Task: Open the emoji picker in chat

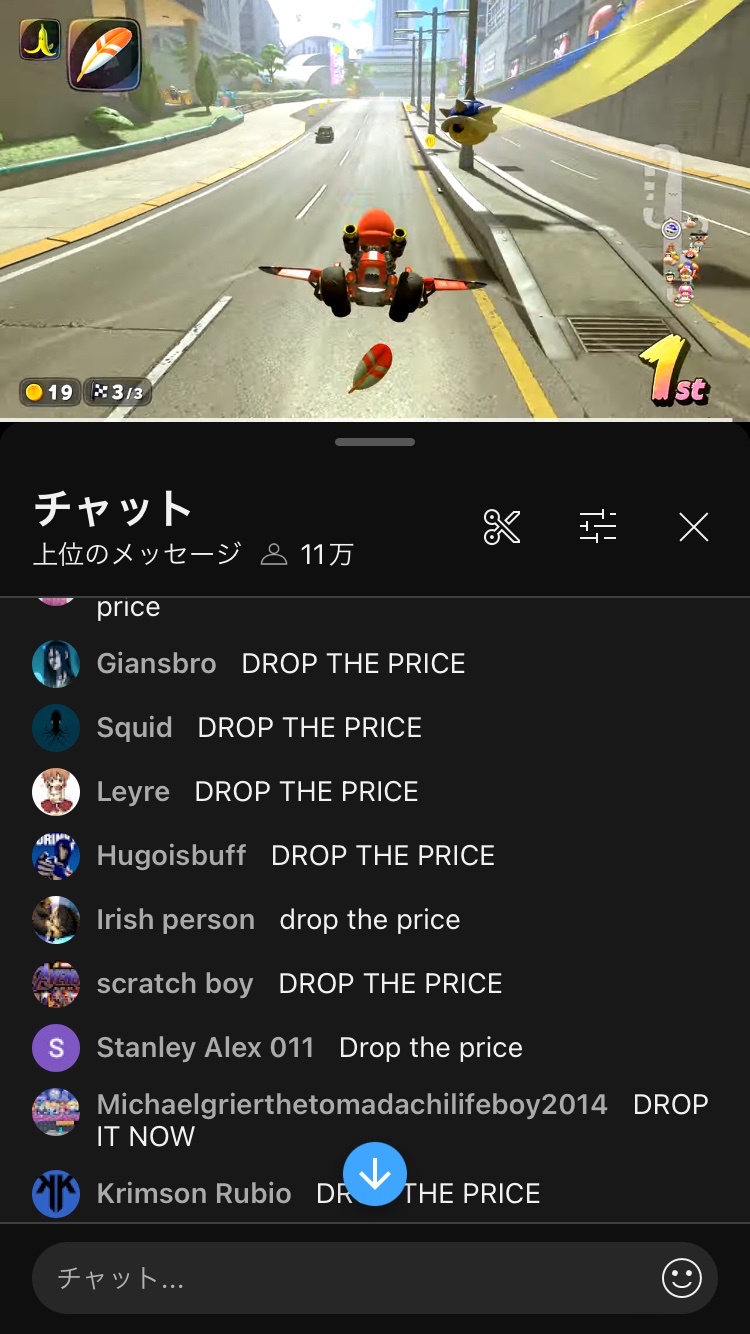Action: click(681, 1278)
